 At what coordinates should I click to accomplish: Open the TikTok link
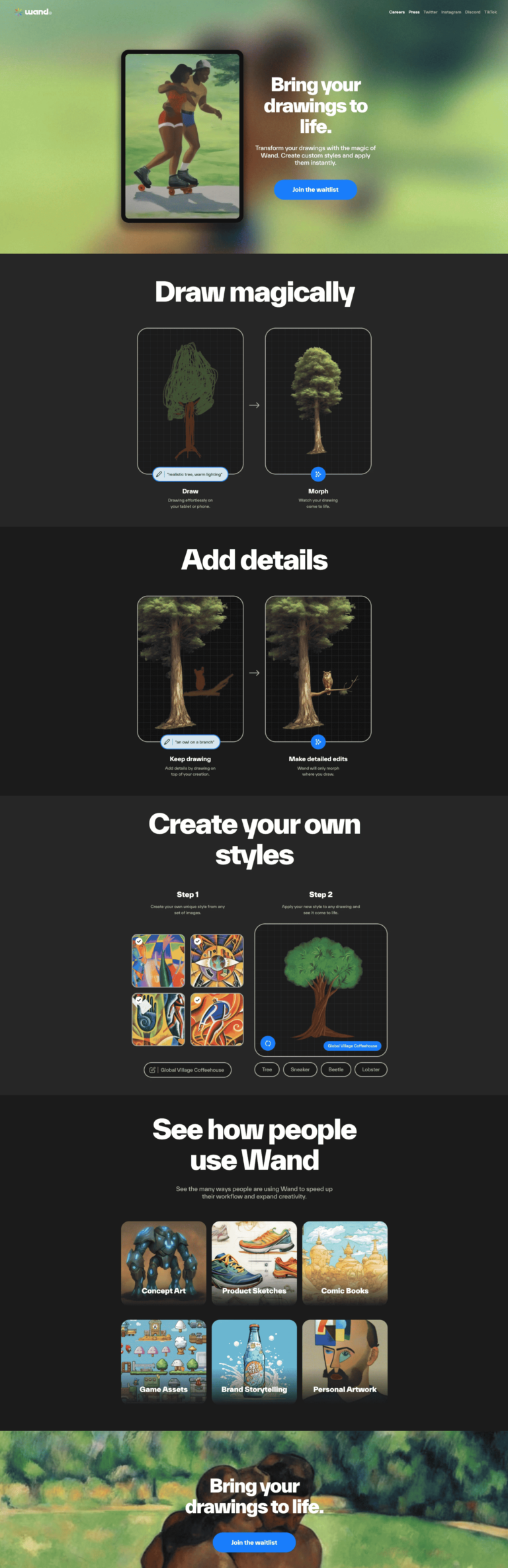pyautogui.click(x=490, y=12)
